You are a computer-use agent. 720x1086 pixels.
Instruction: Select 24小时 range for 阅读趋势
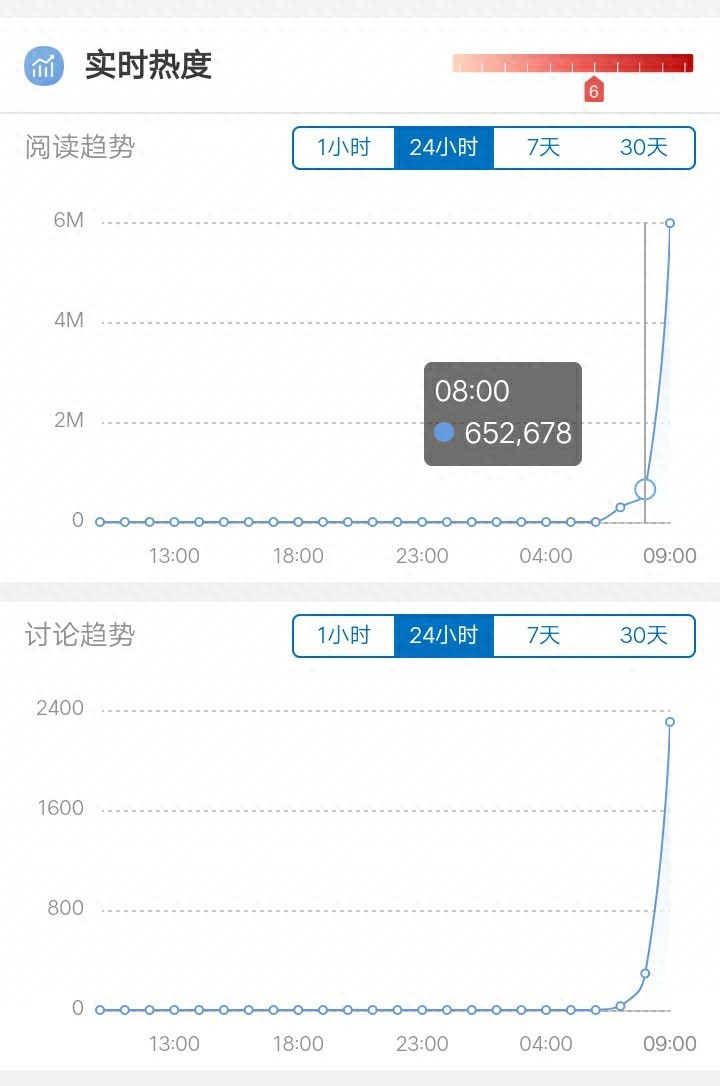[x=444, y=148]
